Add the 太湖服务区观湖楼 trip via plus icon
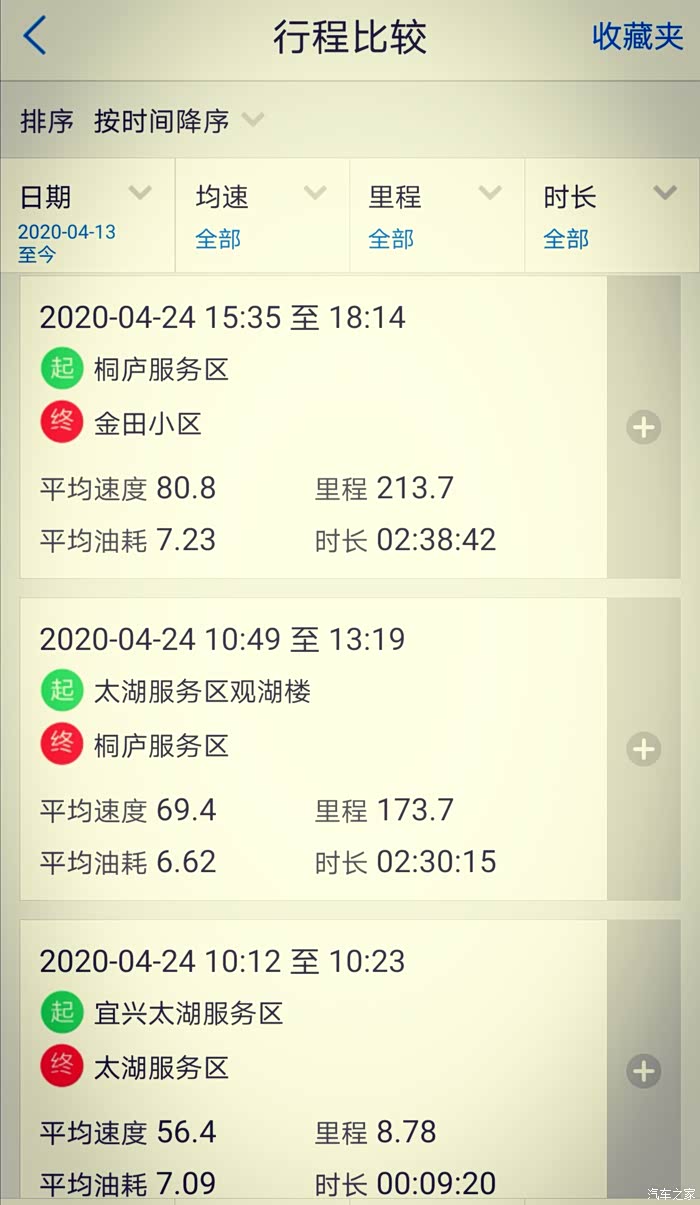 pos(643,750)
